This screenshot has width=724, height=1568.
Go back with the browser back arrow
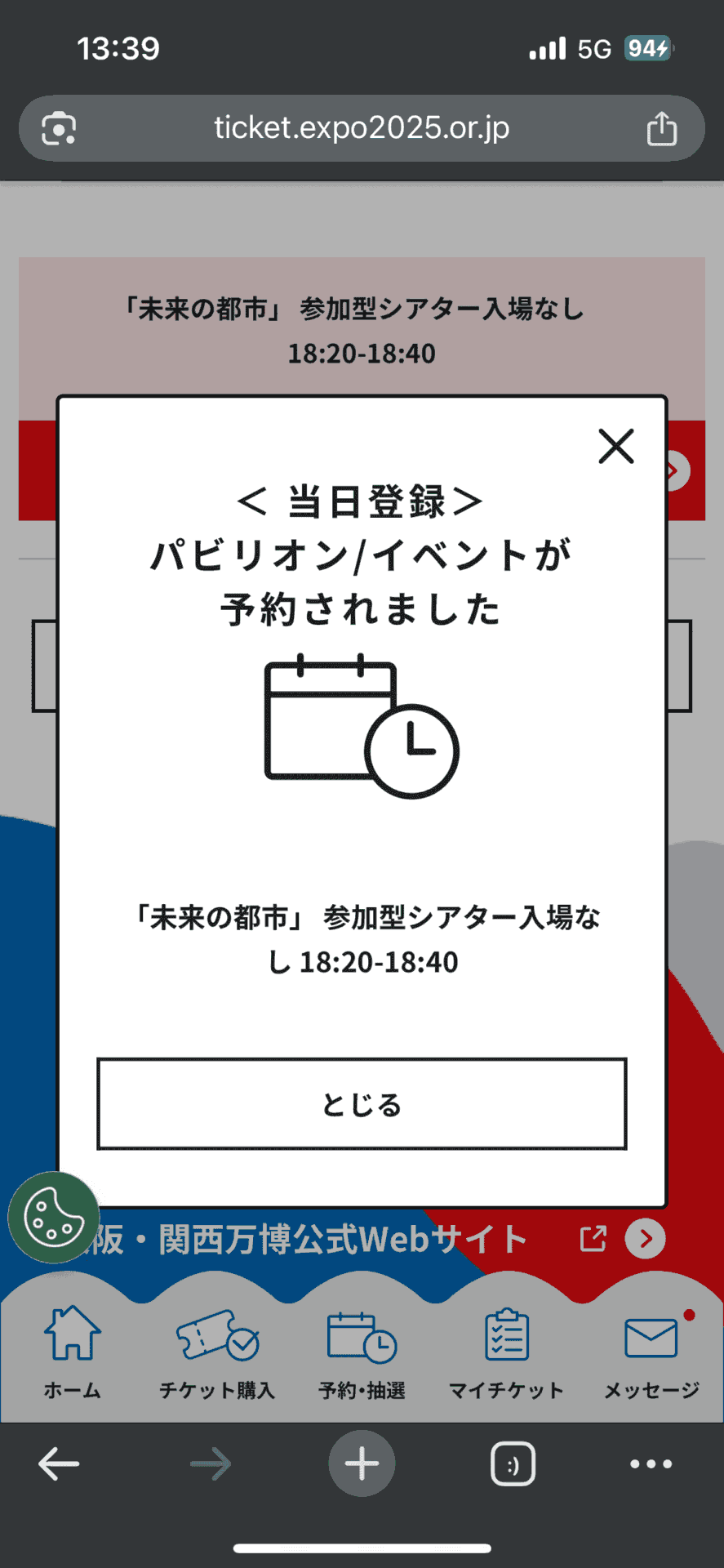[59, 1463]
